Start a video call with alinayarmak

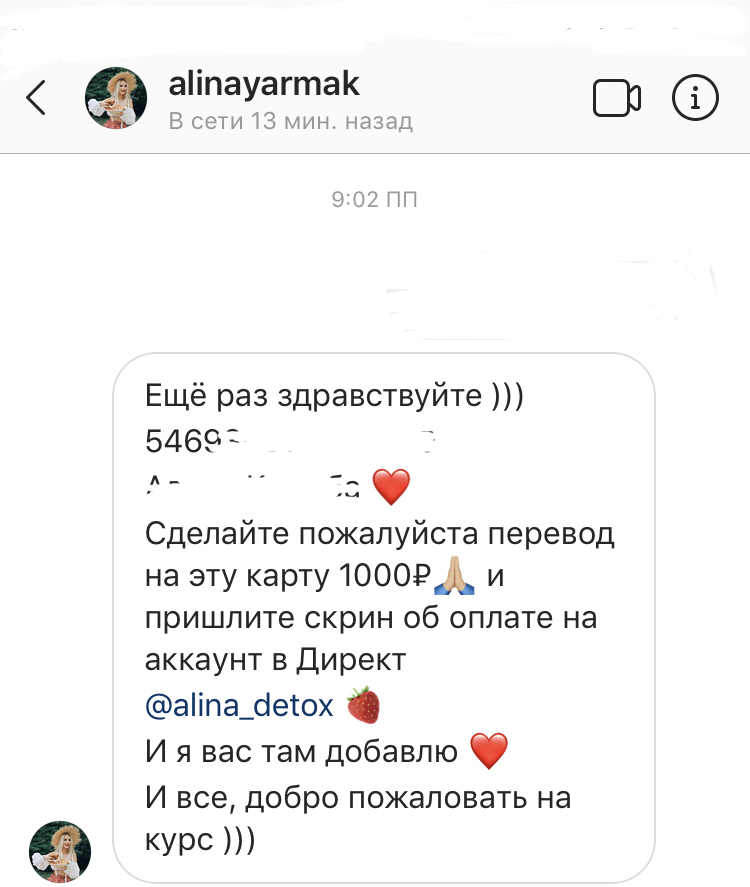click(616, 98)
